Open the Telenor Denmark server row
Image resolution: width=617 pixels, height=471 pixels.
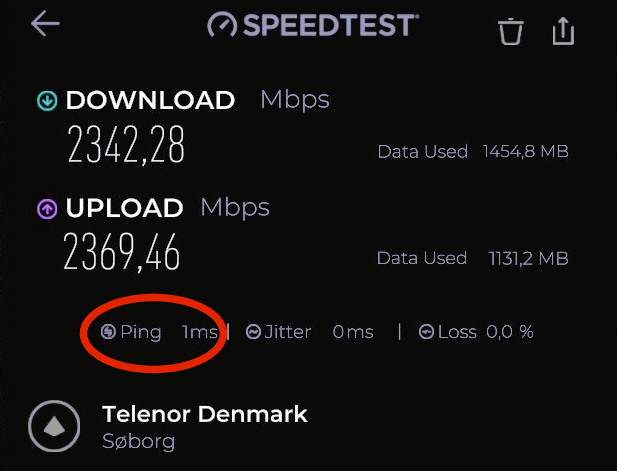(x=205, y=426)
